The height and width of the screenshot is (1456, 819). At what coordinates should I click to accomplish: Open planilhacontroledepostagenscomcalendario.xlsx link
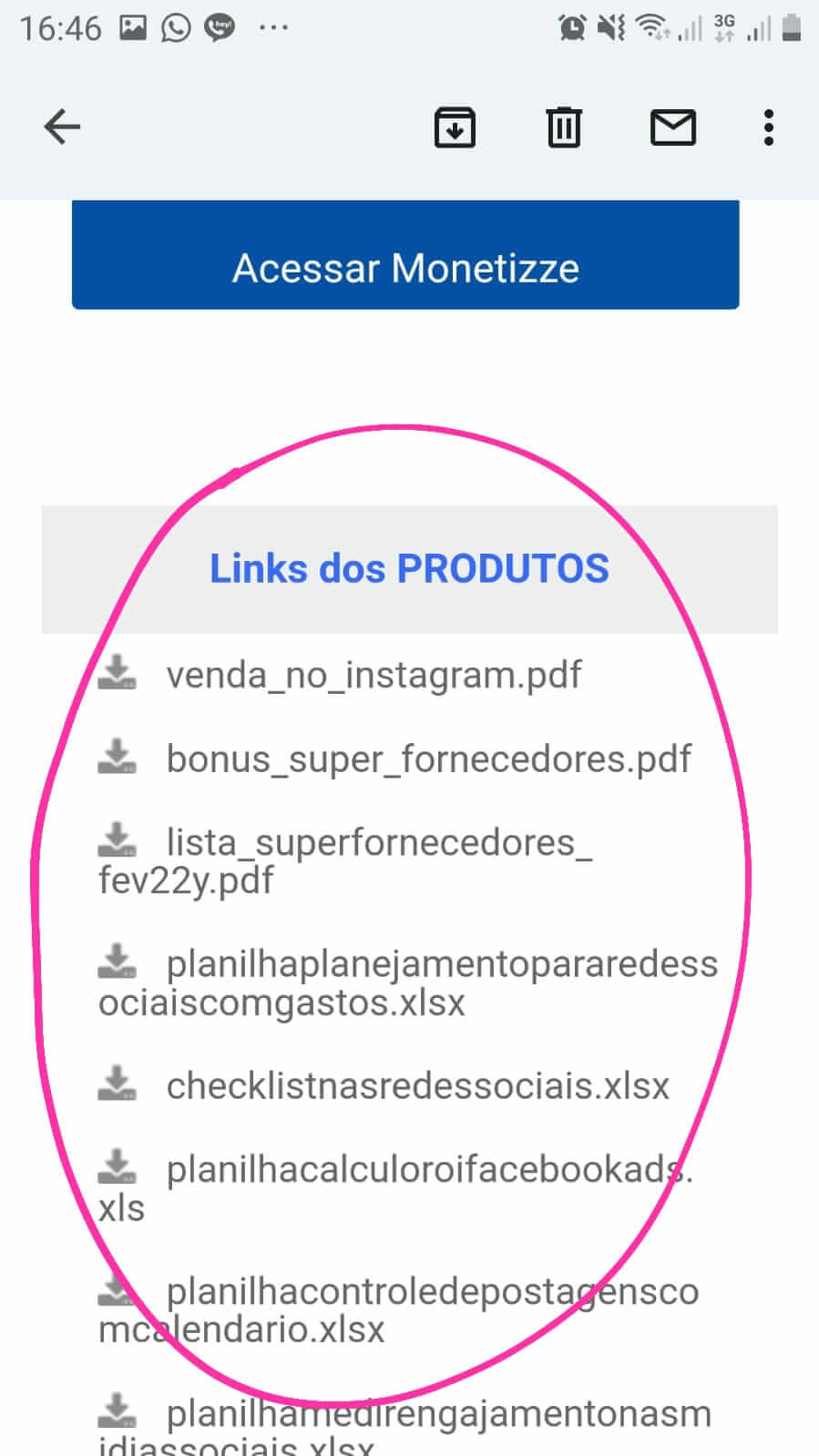coord(399,1310)
